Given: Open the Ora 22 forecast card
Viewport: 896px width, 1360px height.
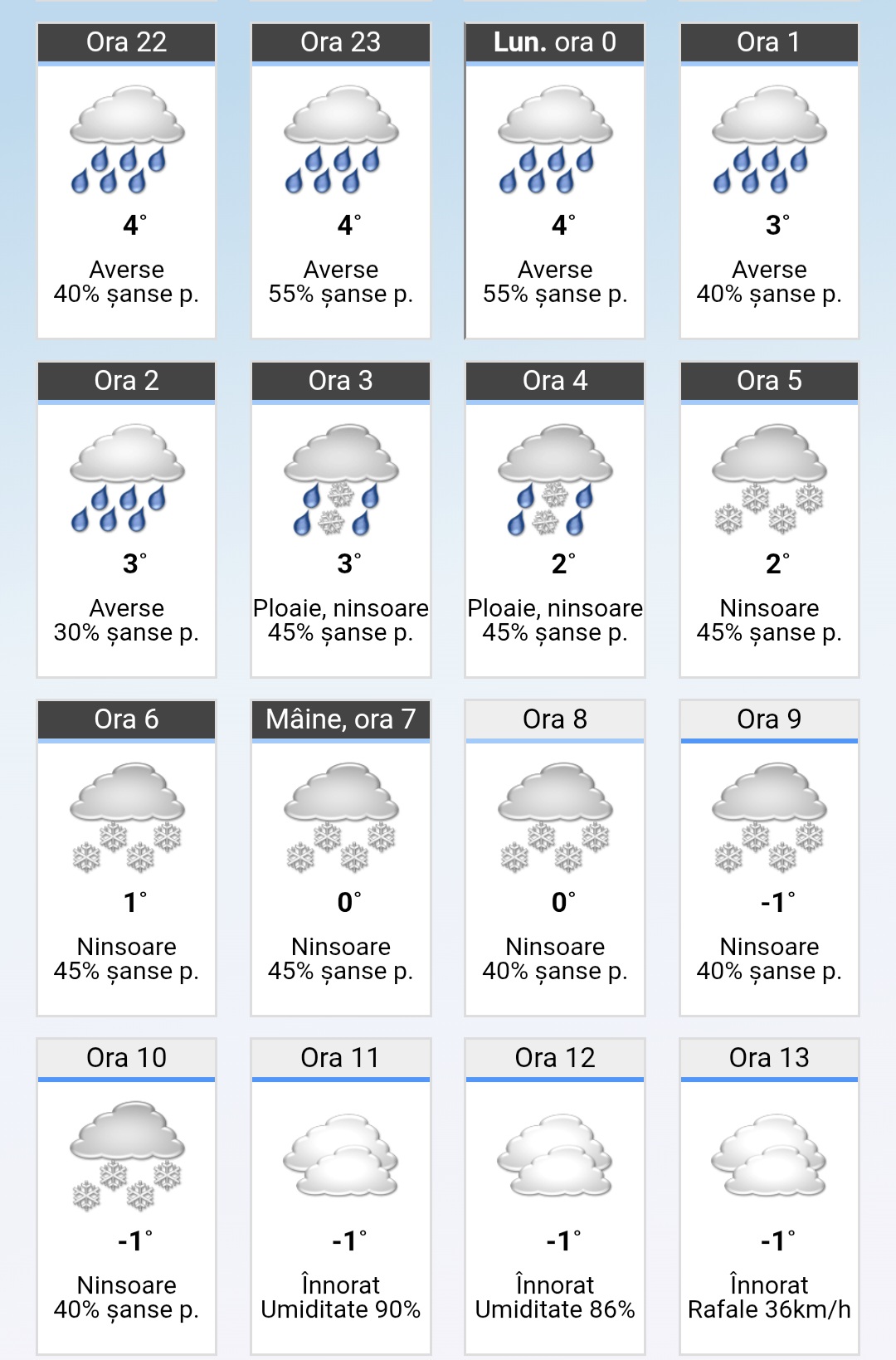Looking at the screenshot, I should 126,181.
